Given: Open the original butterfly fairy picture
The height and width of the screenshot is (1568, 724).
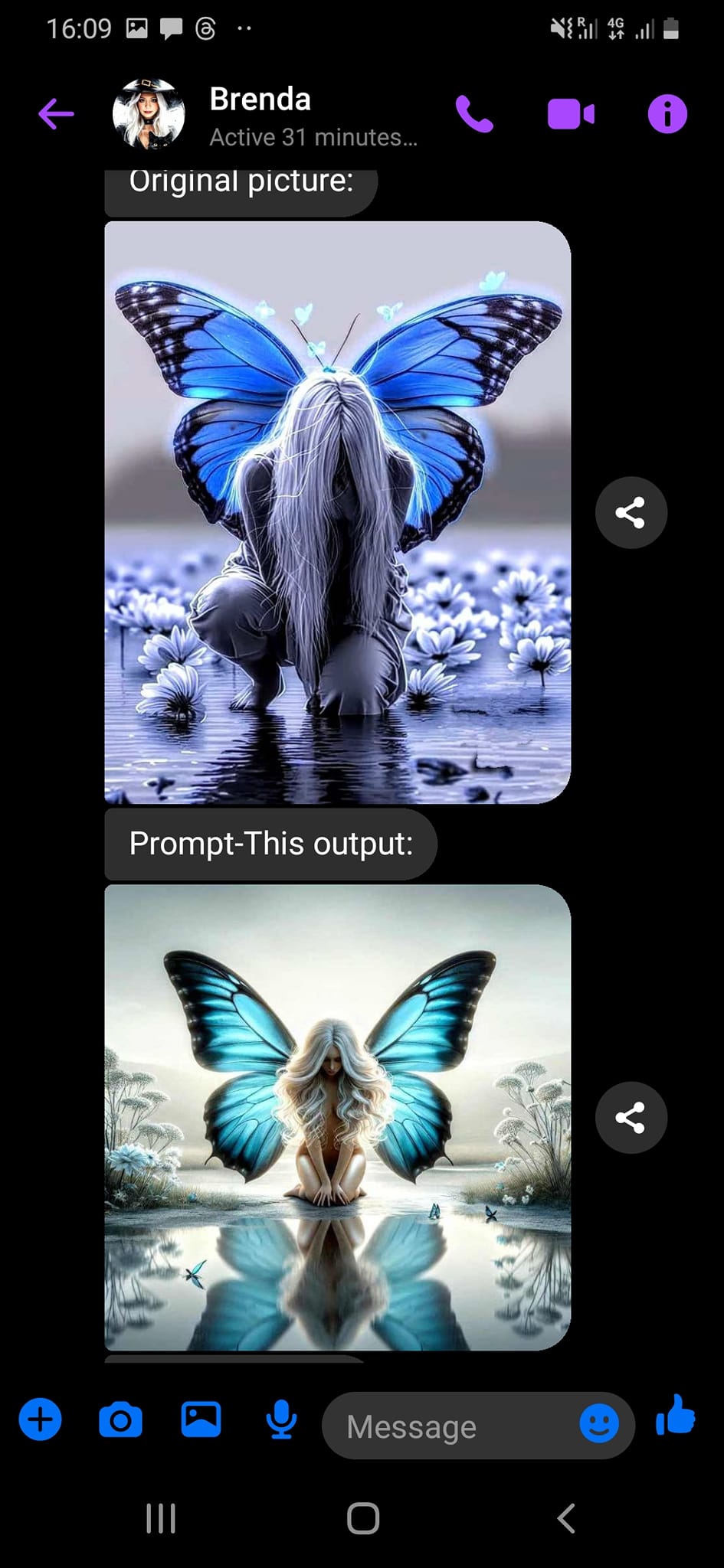Looking at the screenshot, I should (x=337, y=511).
